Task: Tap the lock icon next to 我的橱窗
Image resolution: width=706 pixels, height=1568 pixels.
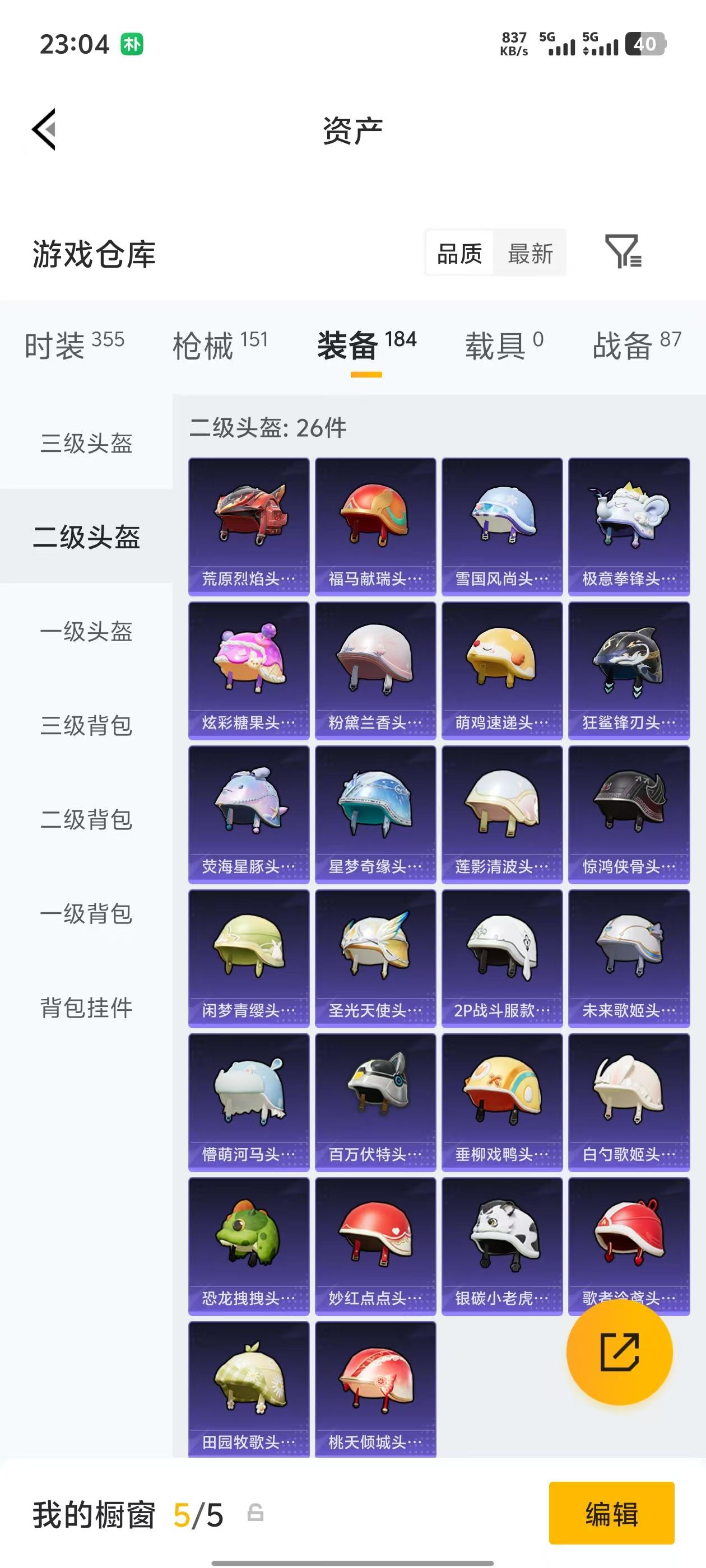Action: pos(256,1511)
